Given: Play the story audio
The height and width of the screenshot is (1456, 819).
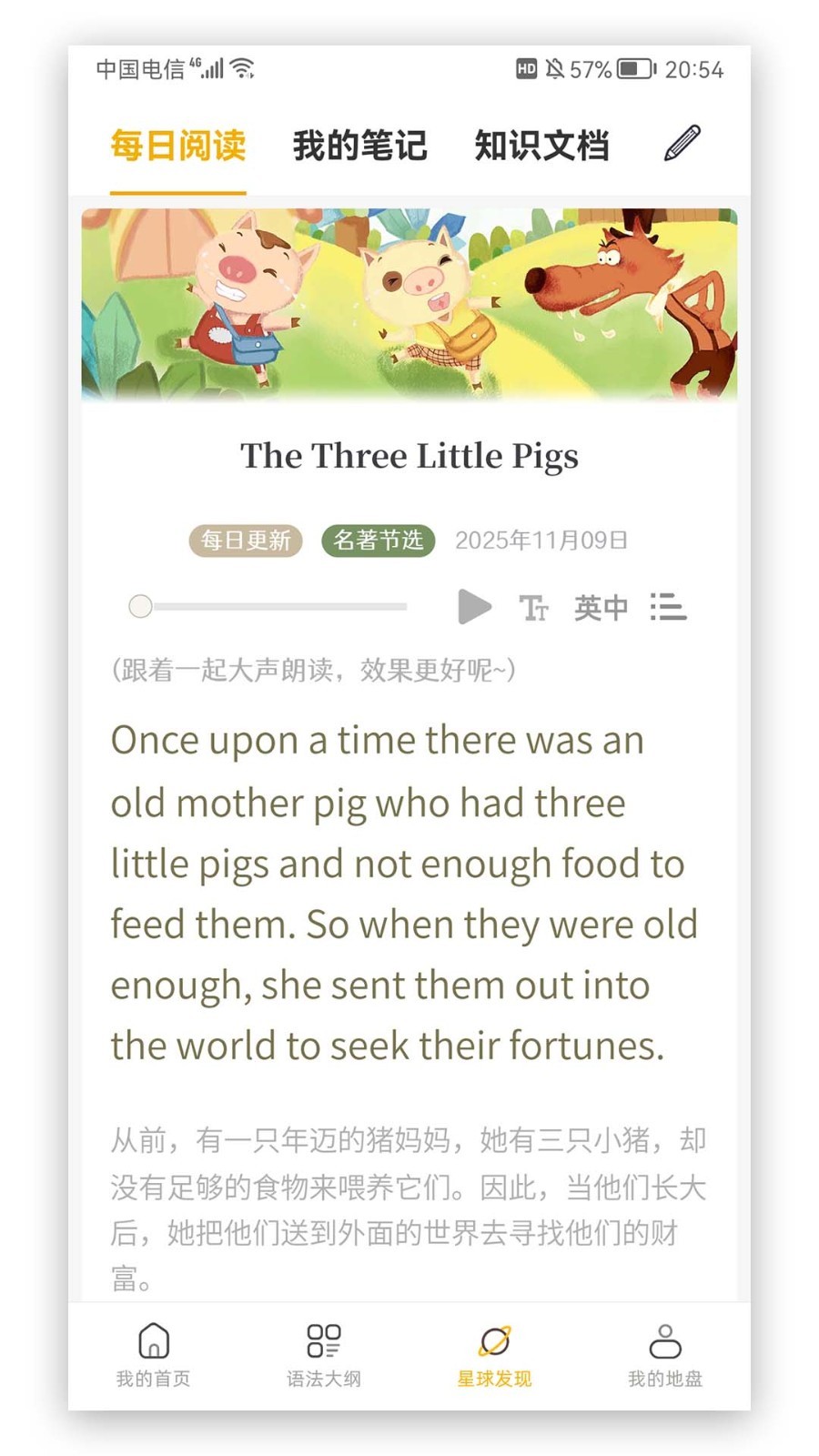Looking at the screenshot, I should click(x=474, y=607).
